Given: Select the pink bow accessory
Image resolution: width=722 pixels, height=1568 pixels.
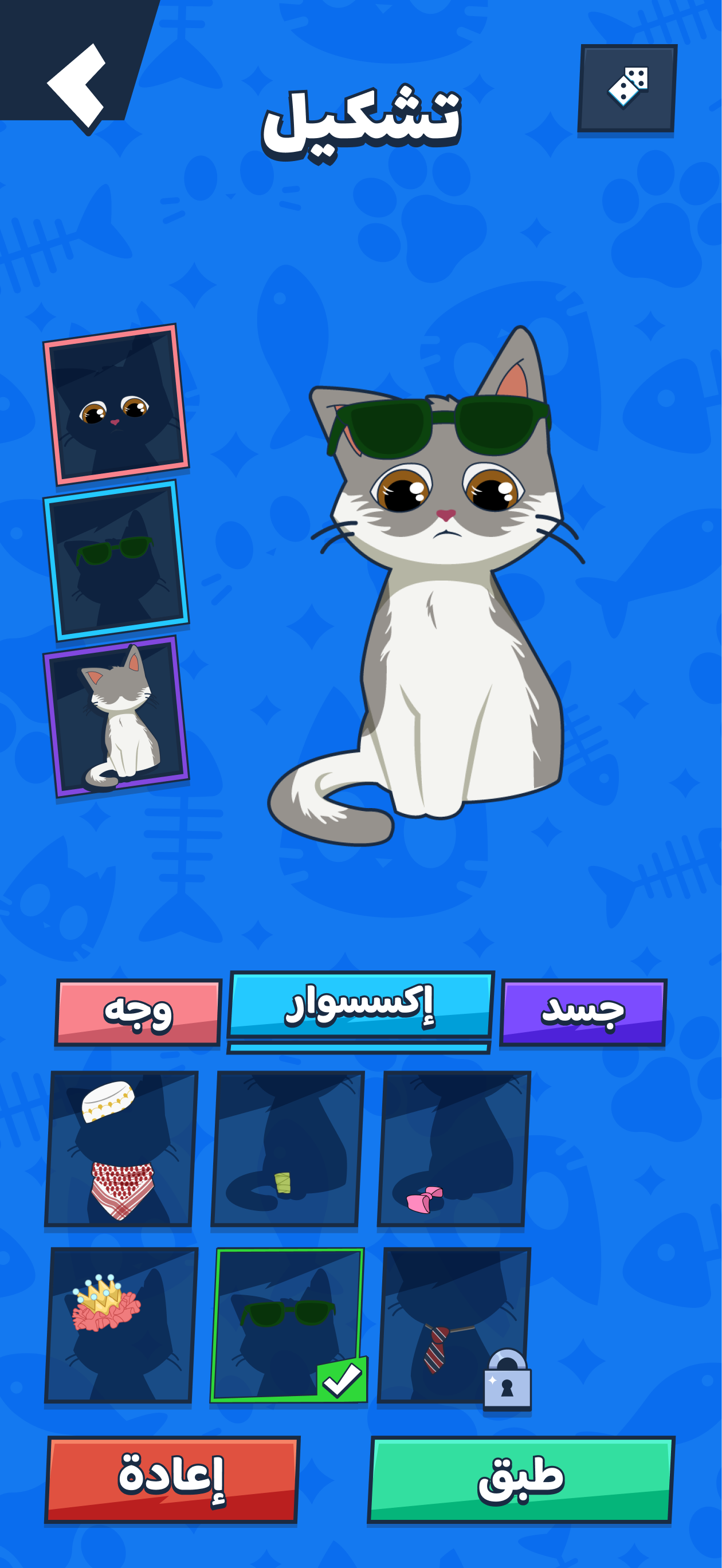Looking at the screenshot, I should tap(453, 1148).
